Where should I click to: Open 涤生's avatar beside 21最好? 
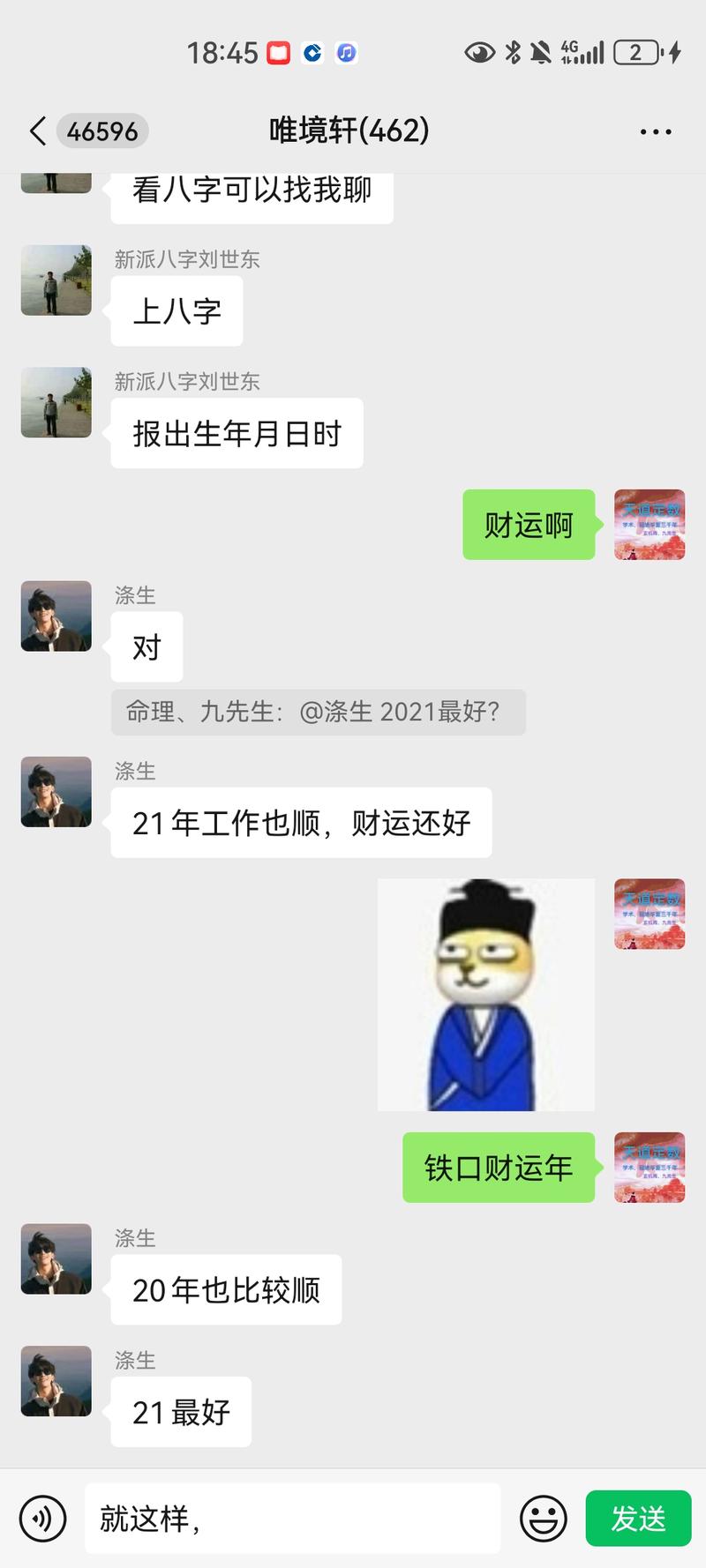[x=56, y=1380]
